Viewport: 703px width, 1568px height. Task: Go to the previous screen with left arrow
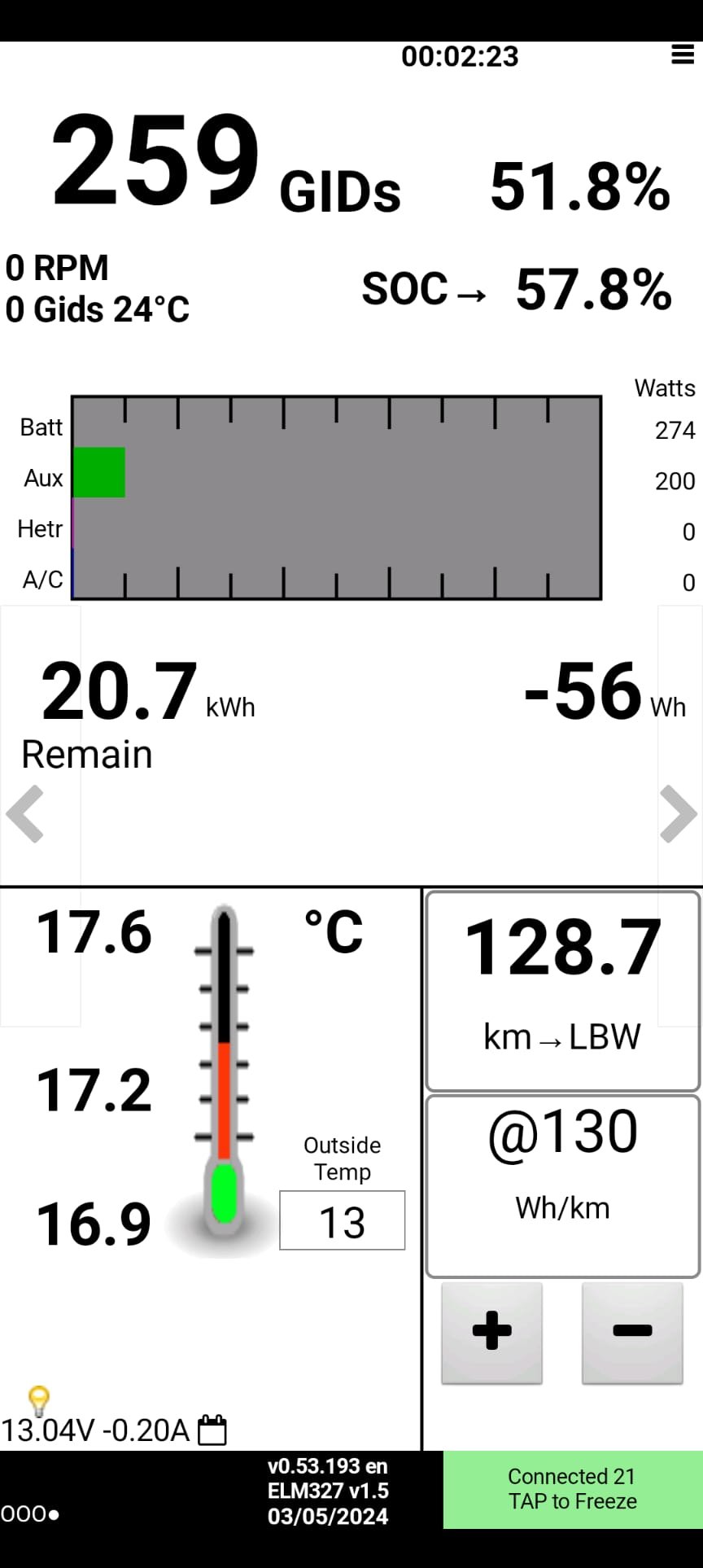click(x=25, y=813)
